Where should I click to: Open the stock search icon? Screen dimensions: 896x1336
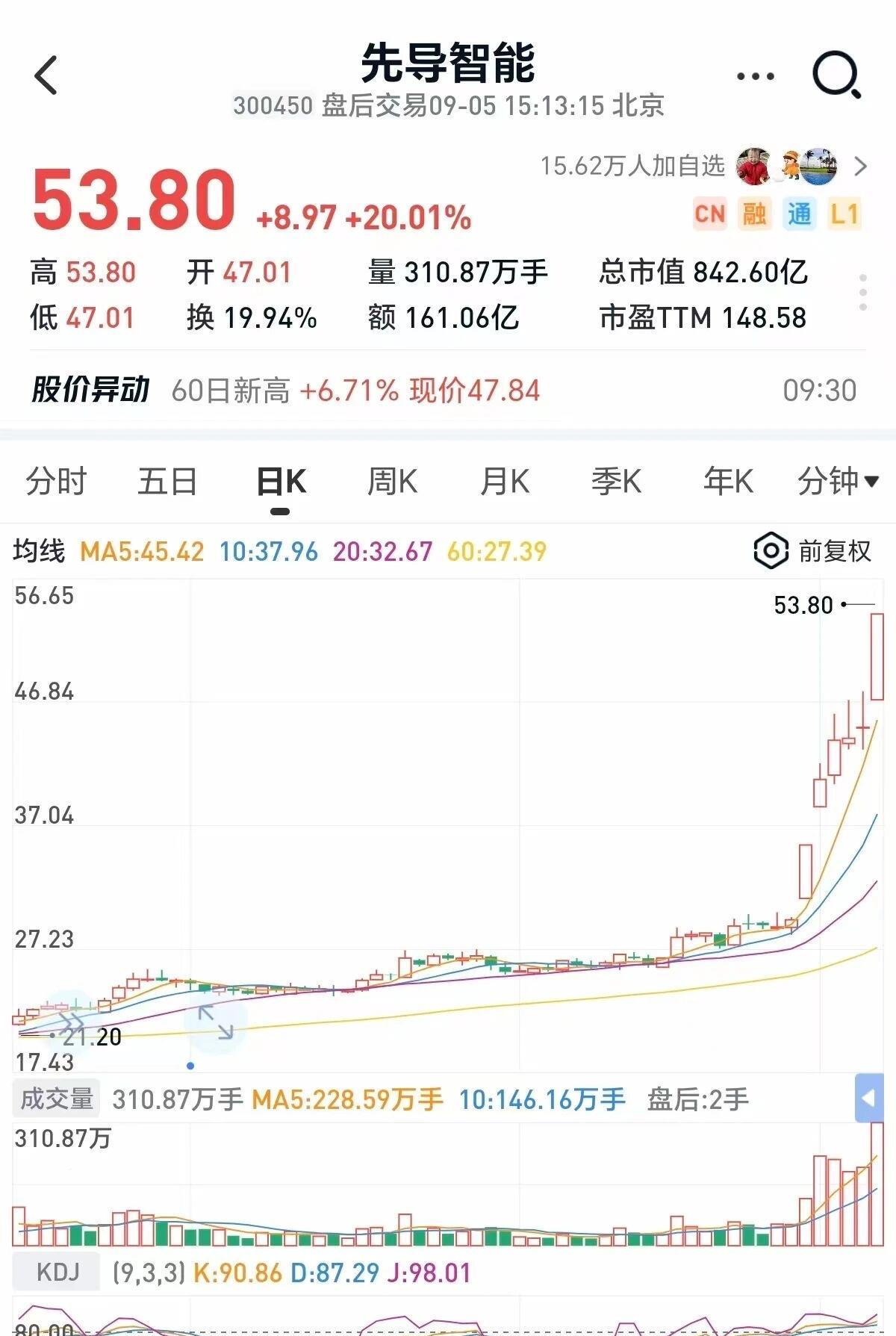click(836, 75)
